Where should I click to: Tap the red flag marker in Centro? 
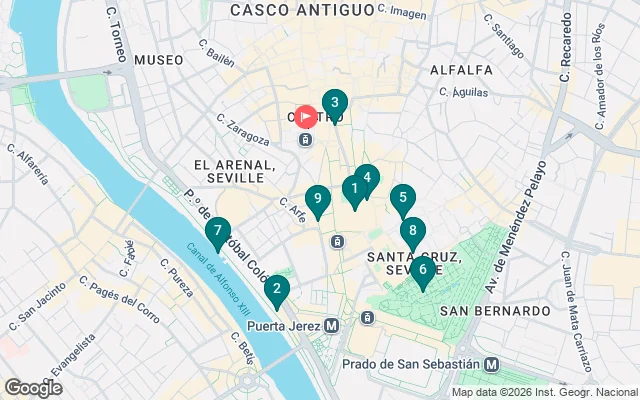306,115
